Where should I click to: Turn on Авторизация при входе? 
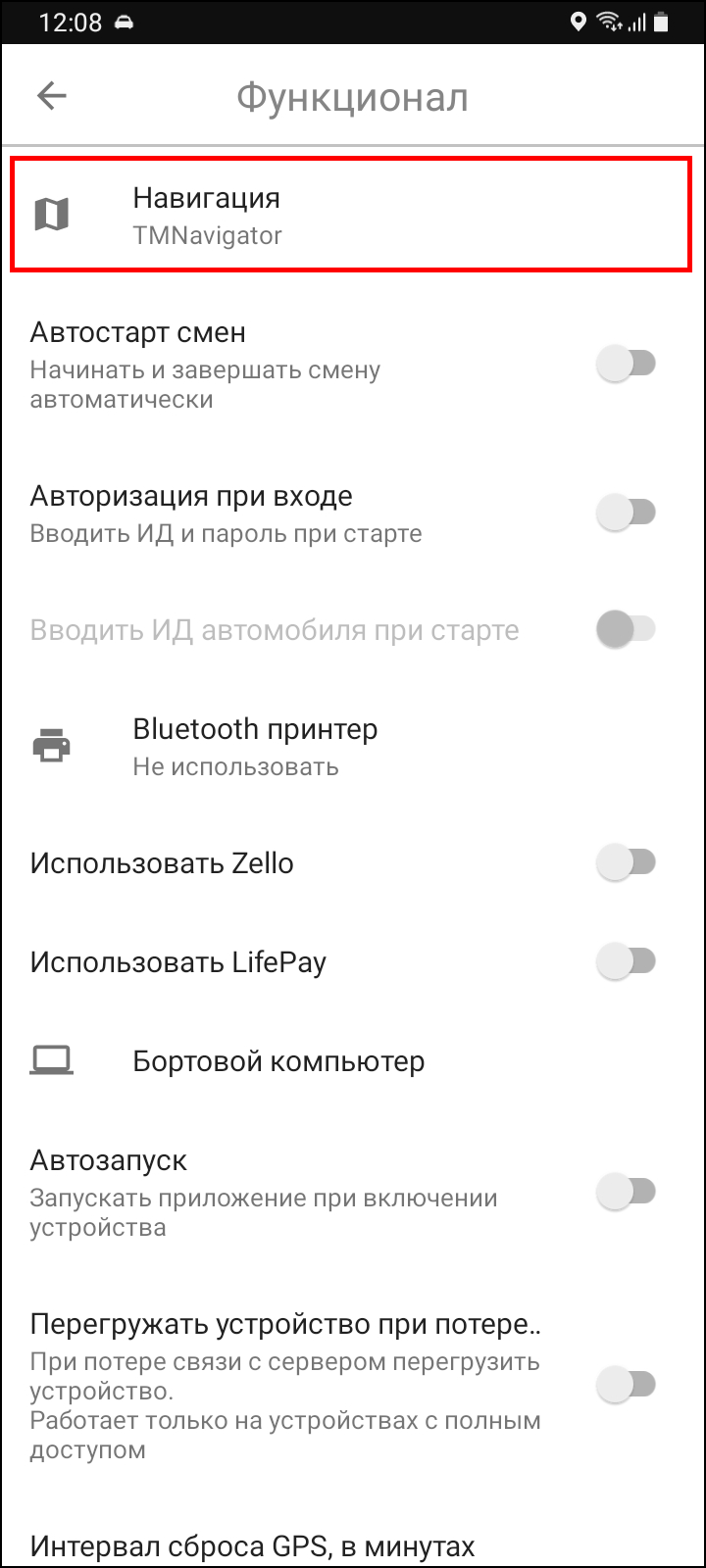point(626,514)
